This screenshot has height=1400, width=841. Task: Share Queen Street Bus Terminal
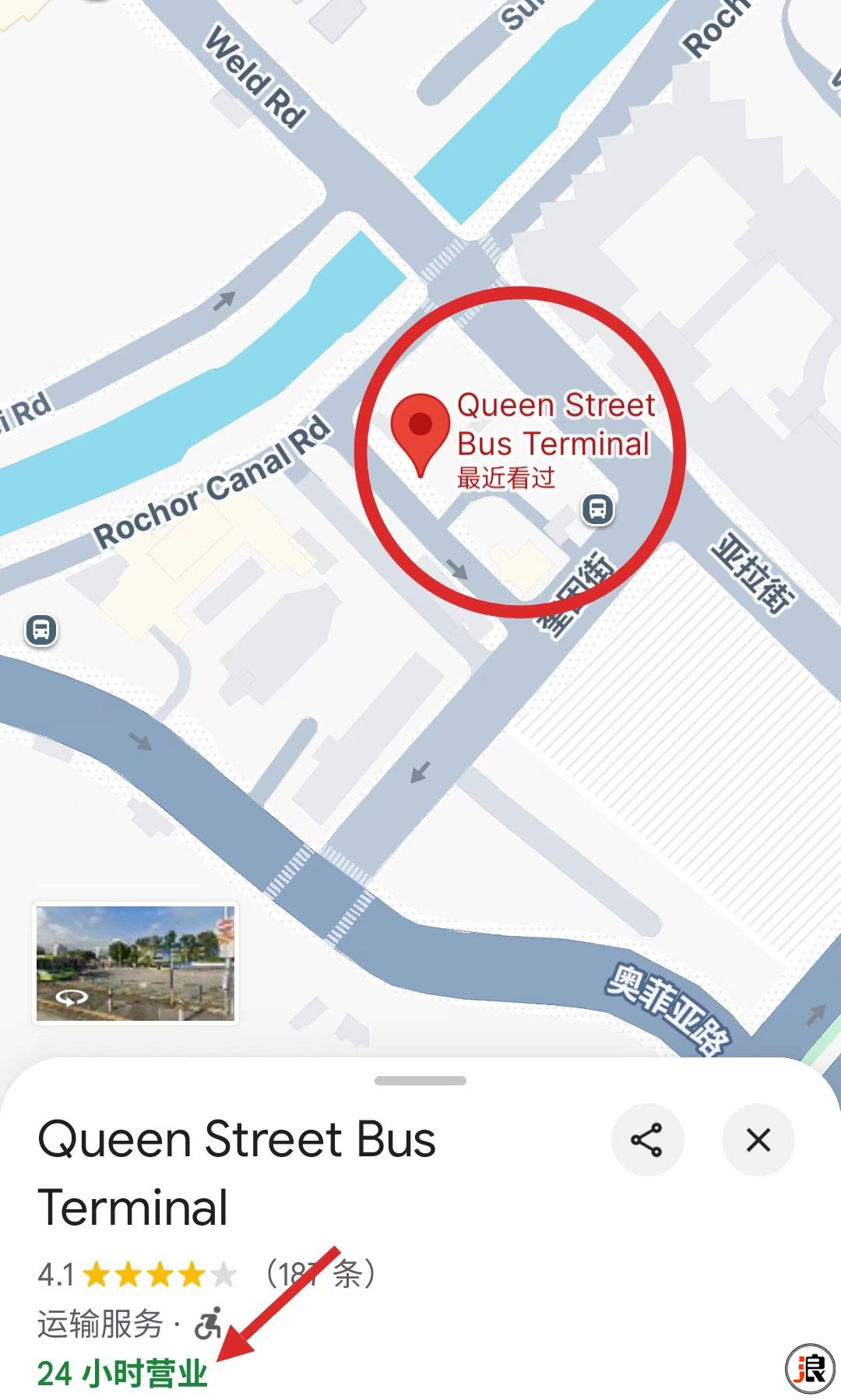[647, 1140]
